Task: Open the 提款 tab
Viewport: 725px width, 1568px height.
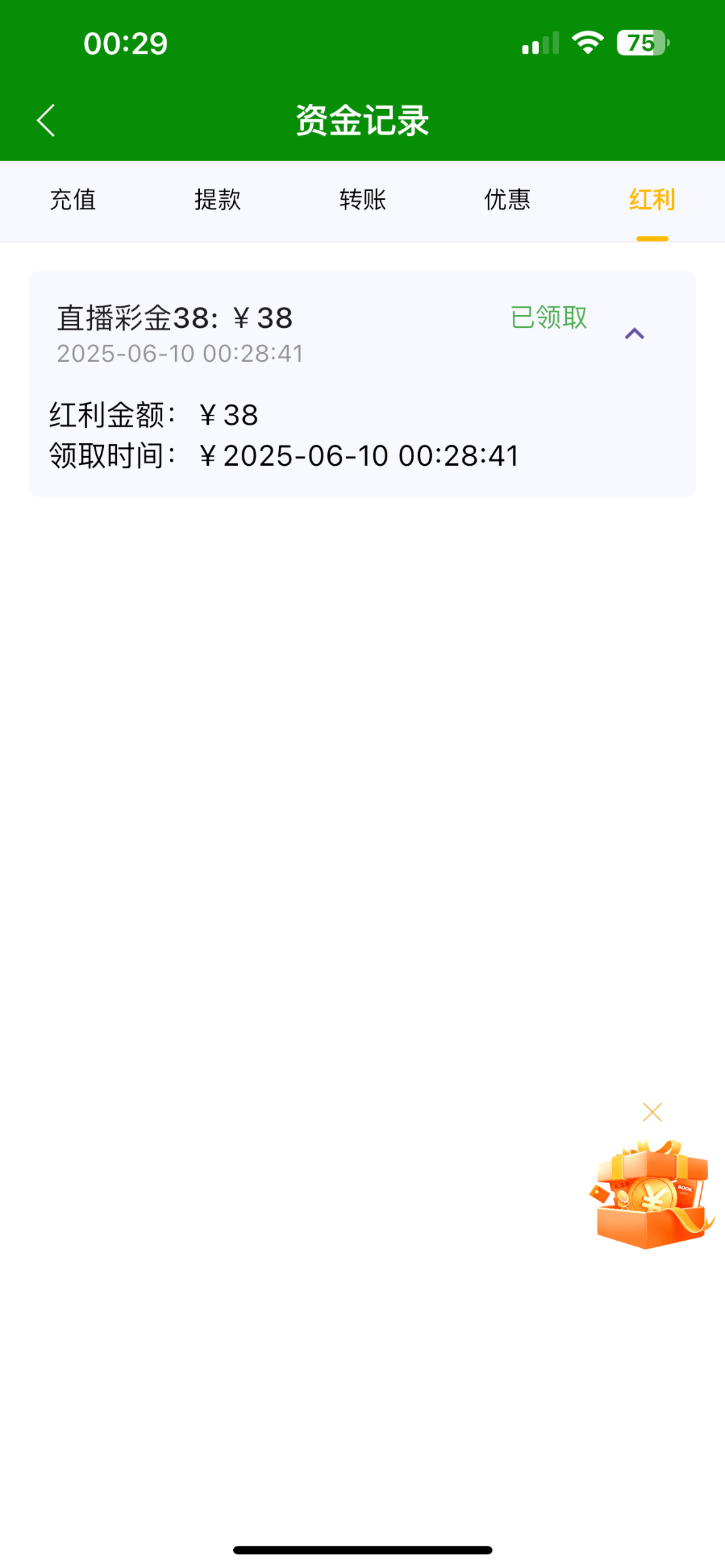Action: pyautogui.click(x=217, y=200)
